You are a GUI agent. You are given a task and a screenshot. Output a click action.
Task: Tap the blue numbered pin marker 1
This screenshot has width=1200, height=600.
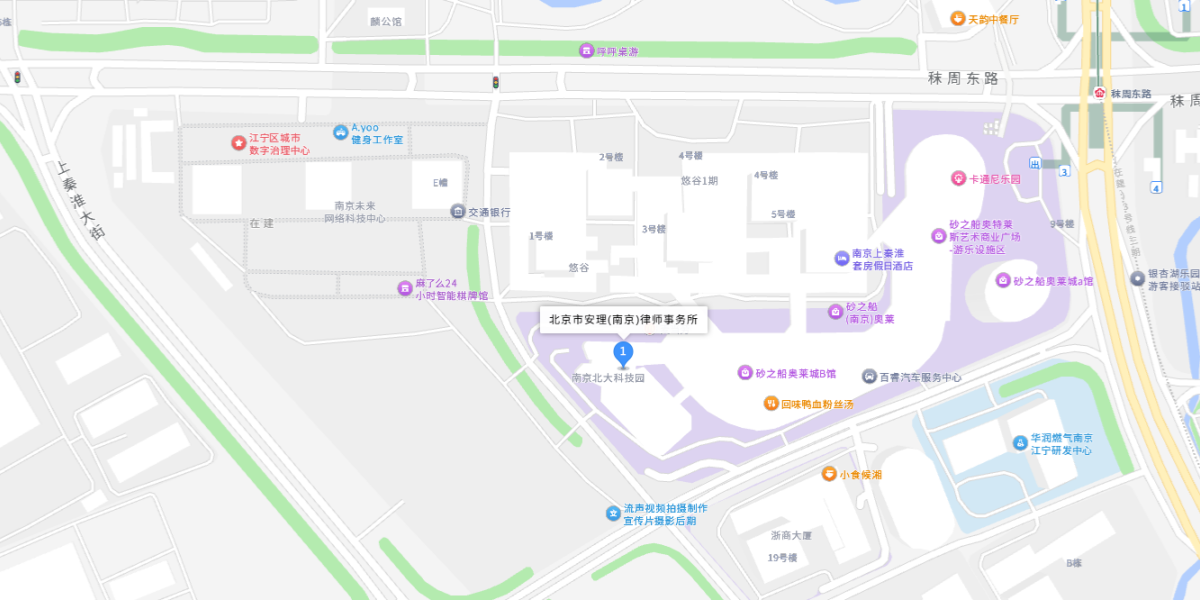tap(624, 353)
